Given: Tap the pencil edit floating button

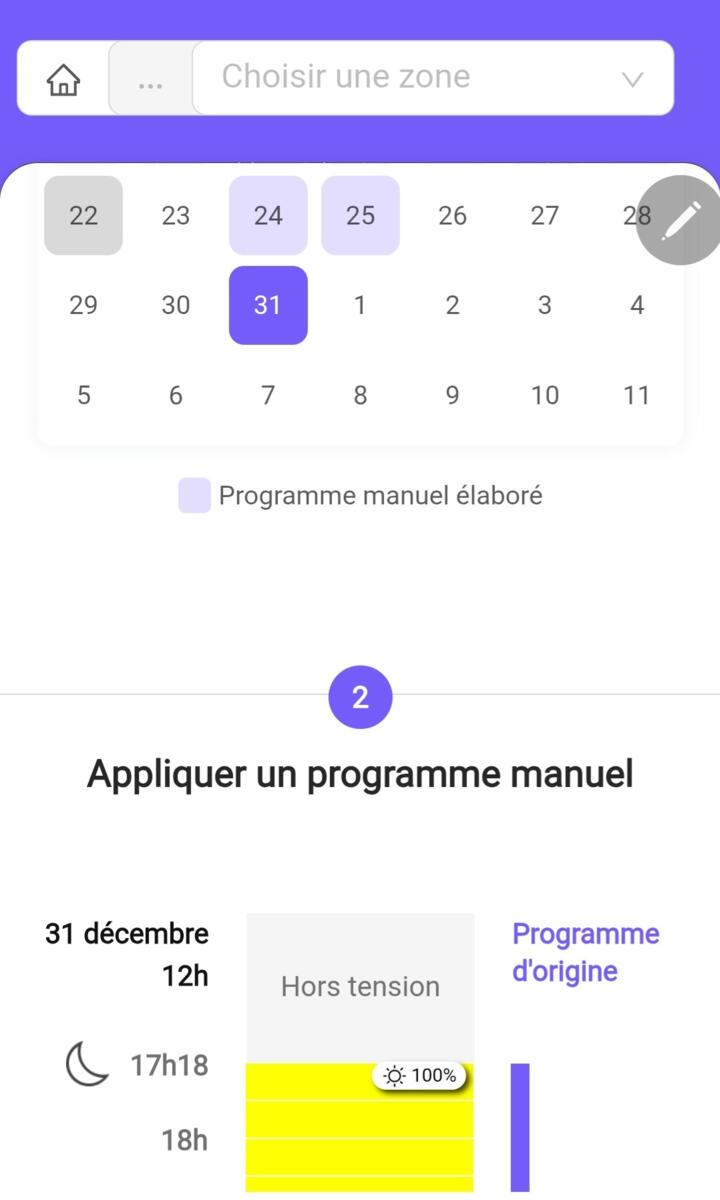Looking at the screenshot, I should (681, 221).
